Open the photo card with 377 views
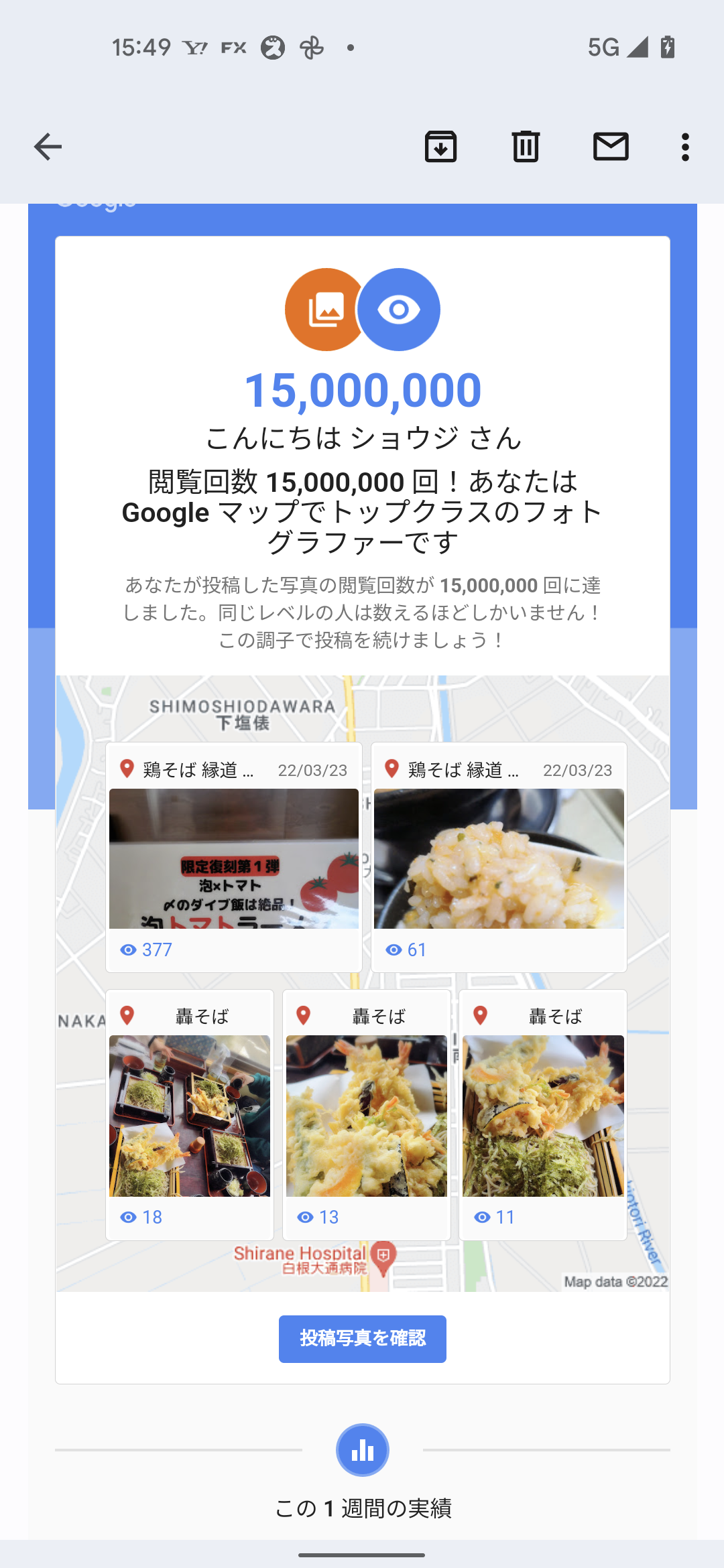The width and height of the screenshot is (724, 1568). [x=233, y=858]
